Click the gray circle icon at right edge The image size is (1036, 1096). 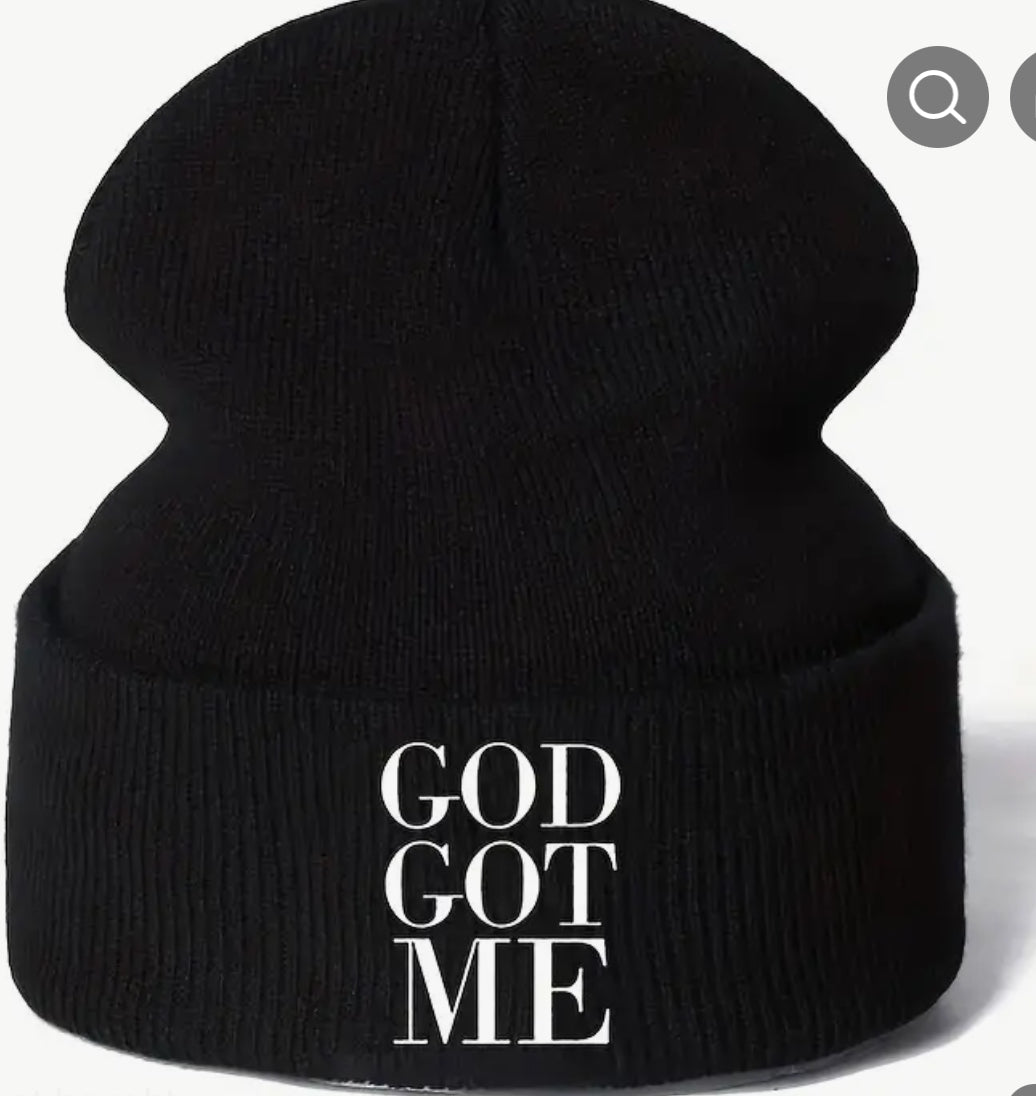[1027, 97]
